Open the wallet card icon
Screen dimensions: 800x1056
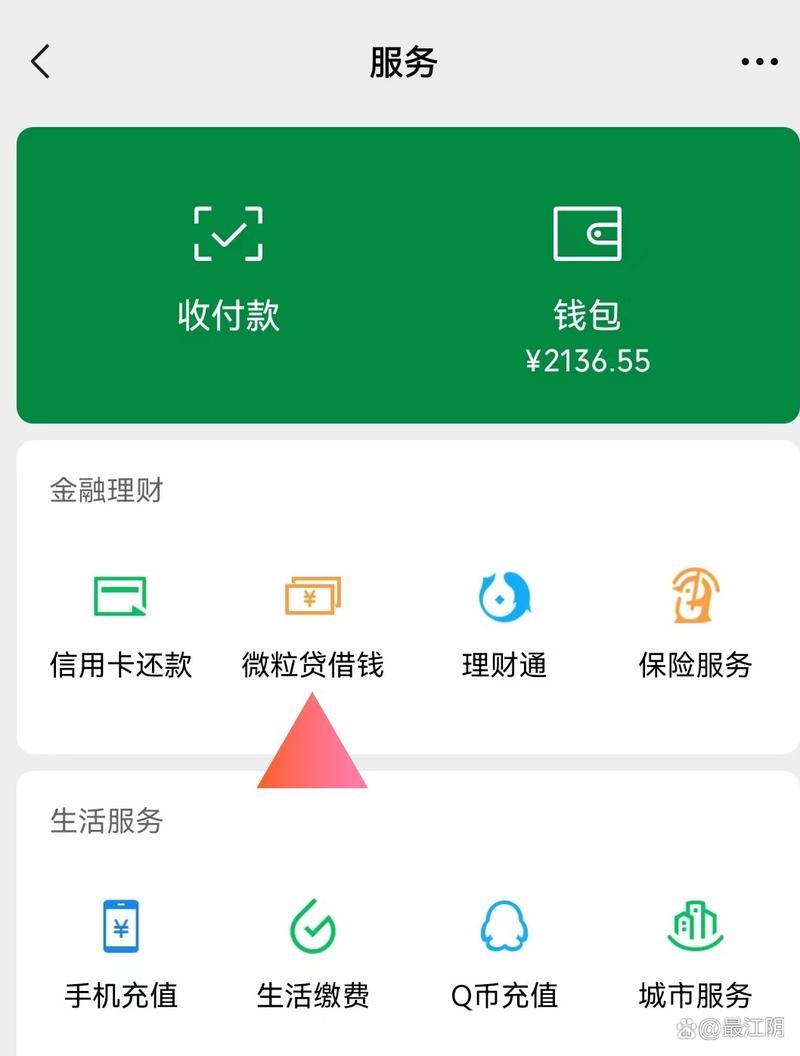coord(588,232)
